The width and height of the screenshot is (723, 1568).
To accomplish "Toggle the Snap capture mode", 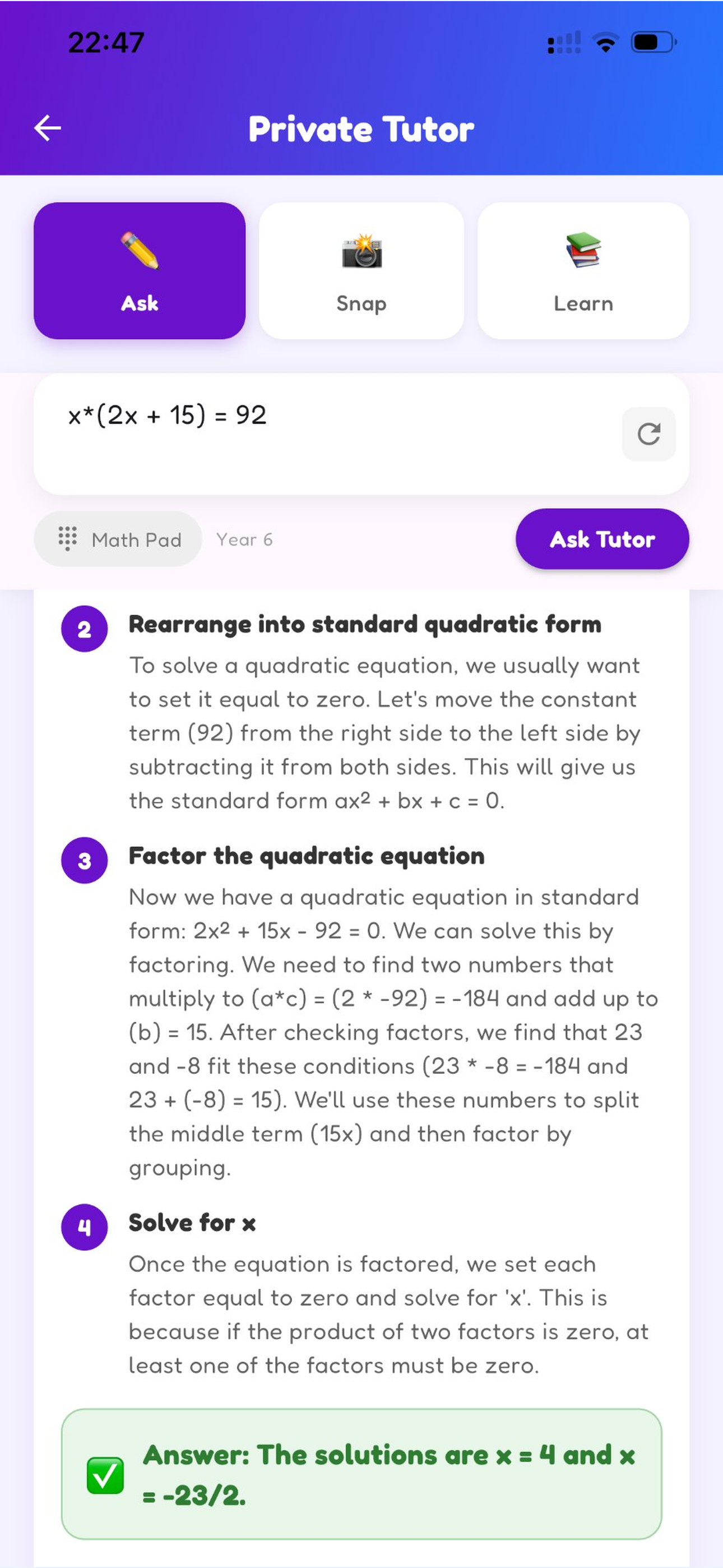I will tap(361, 270).
